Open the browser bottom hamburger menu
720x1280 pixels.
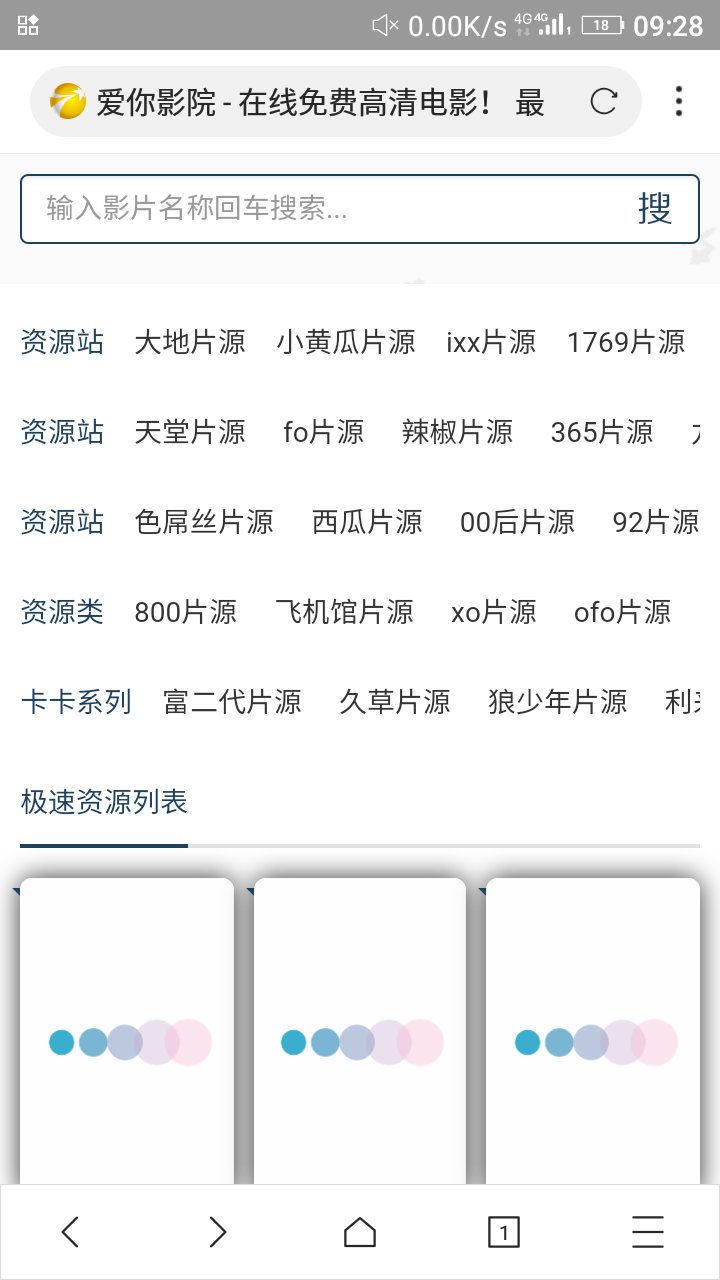[648, 1232]
